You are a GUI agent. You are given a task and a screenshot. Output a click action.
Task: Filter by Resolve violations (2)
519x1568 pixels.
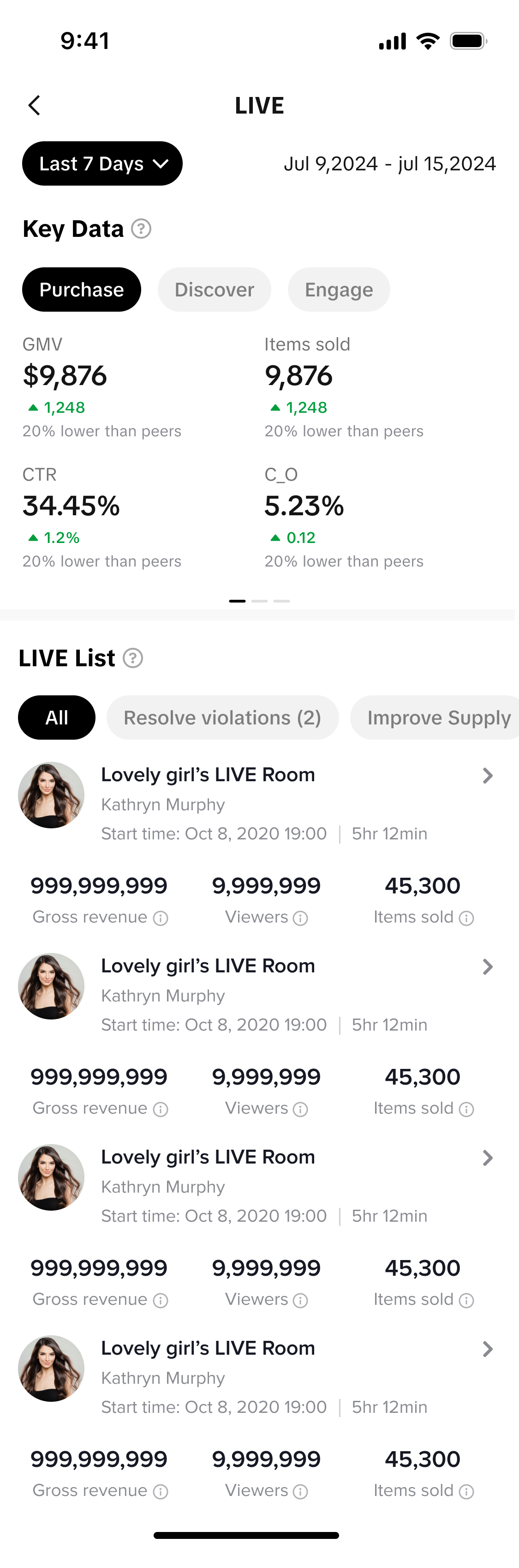coord(222,718)
